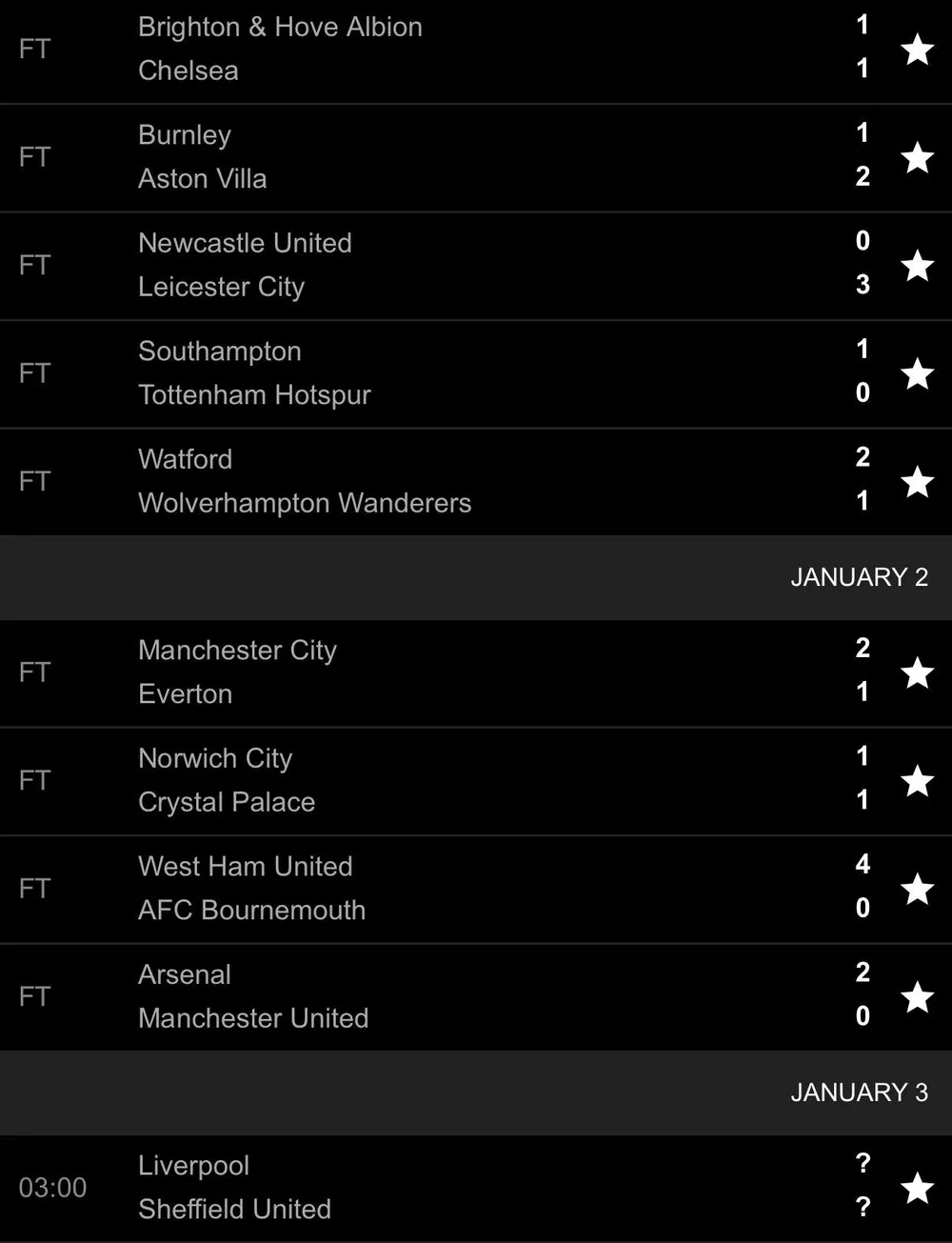Viewport: 952px width, 1243px height.
Task: View the West Ham United vs AFC Bournemouth match
Action: pos(428,889)
